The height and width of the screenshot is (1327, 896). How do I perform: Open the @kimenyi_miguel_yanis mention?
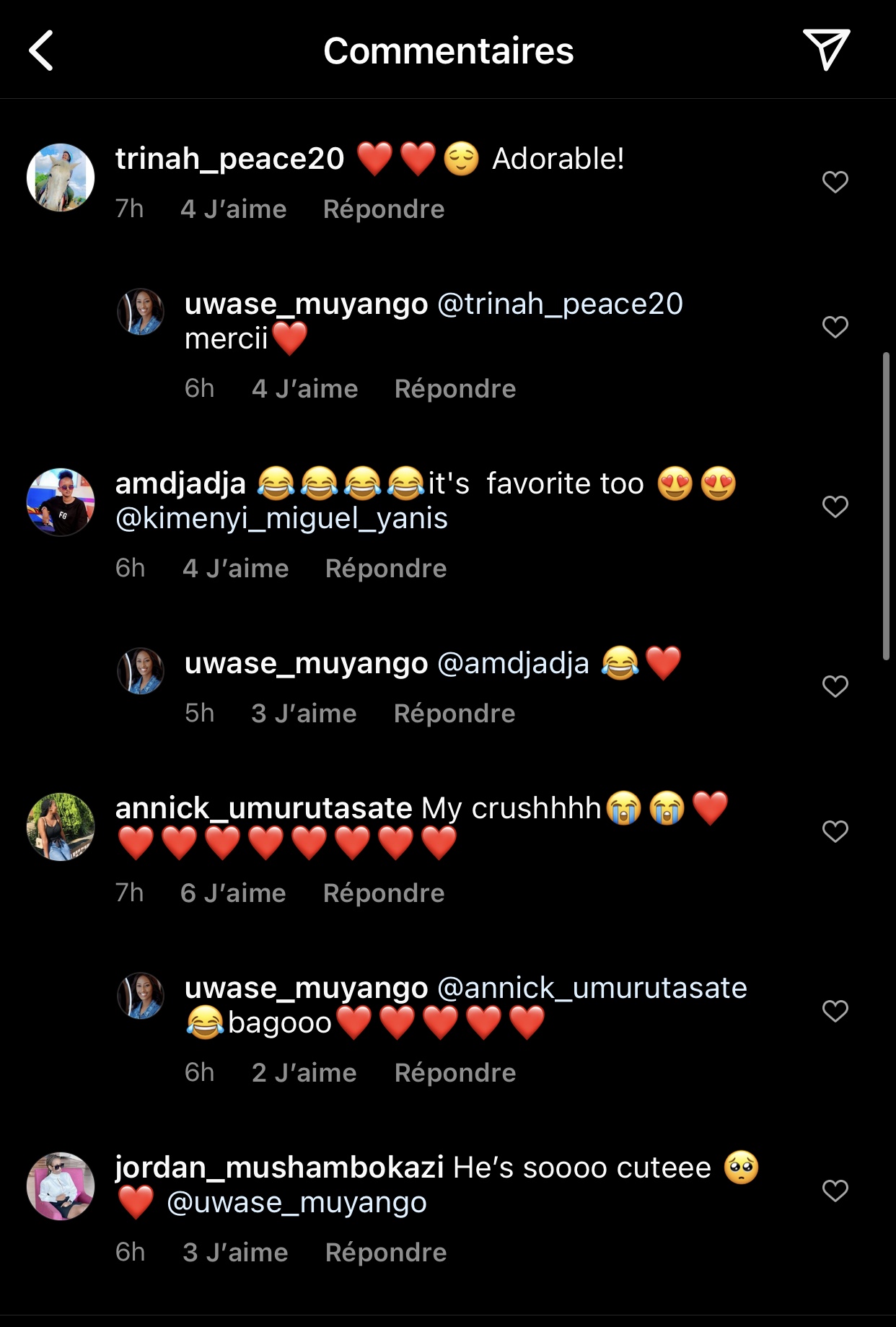click(281, 519)
